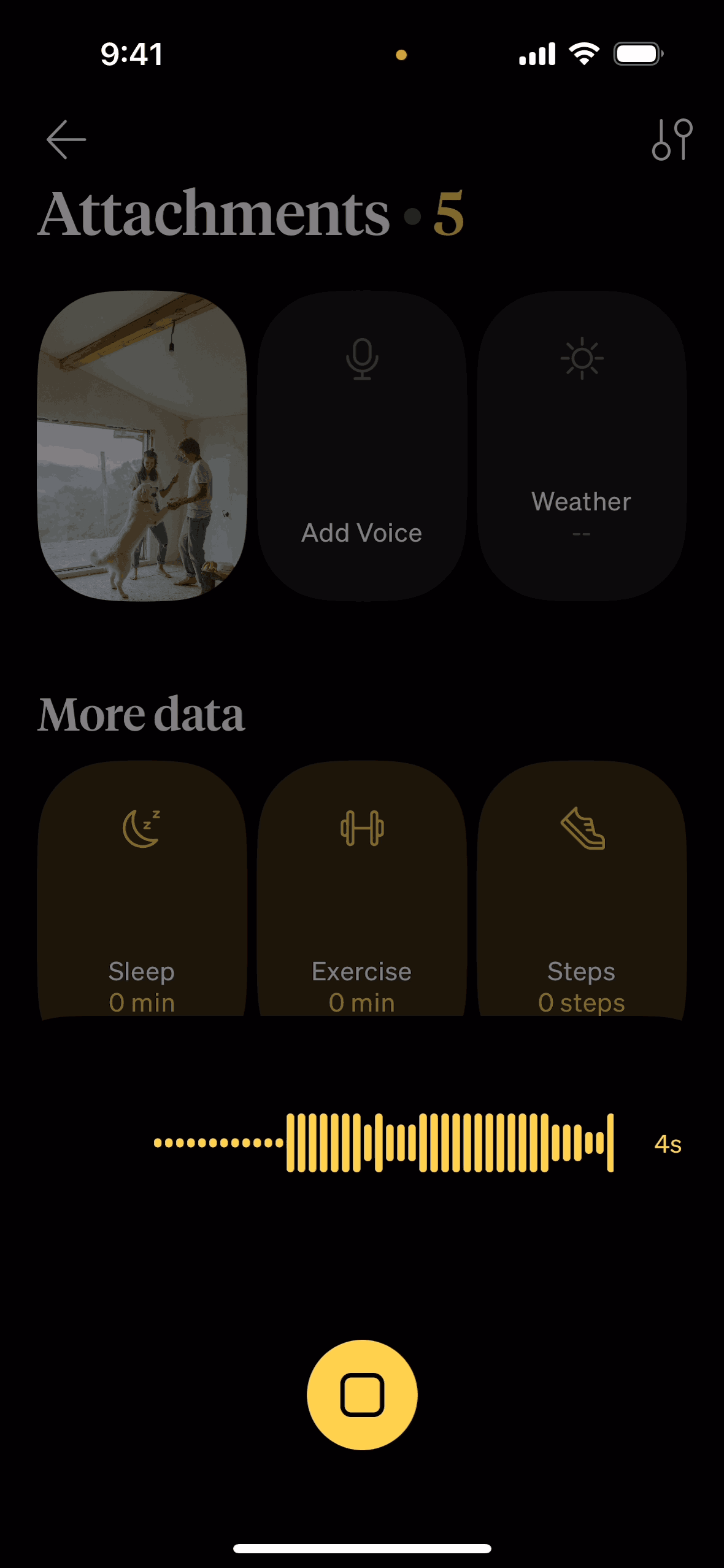This screenshot has height=1568, width=724.
Task: Open the filter settings sliders icon
Action: (672, 140)
